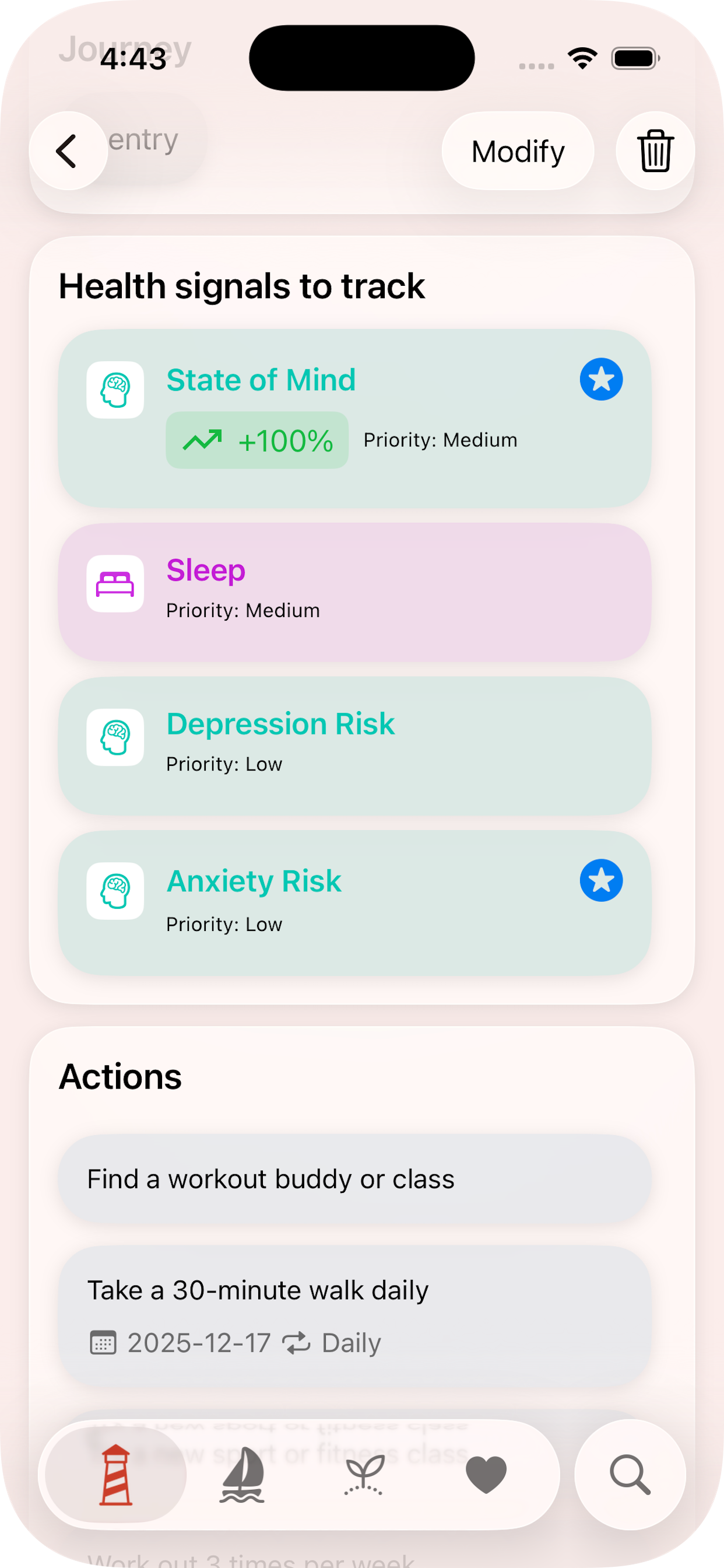
Task: Tap the brain icon on State of Mind card
Action: pyautogui.click(x=115, y=388)
